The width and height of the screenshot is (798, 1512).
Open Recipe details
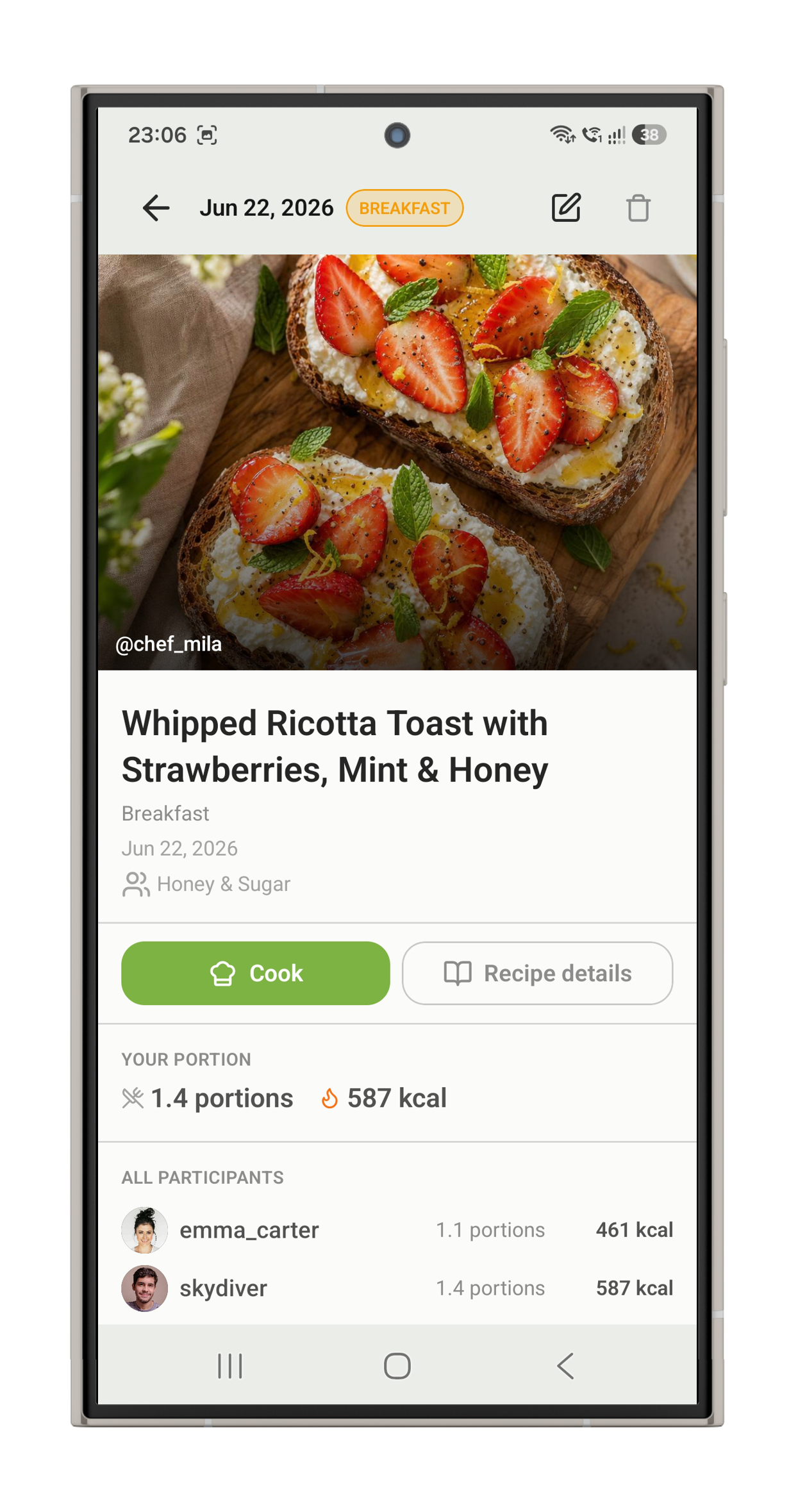pyautogui.click(x=537, y=973)
